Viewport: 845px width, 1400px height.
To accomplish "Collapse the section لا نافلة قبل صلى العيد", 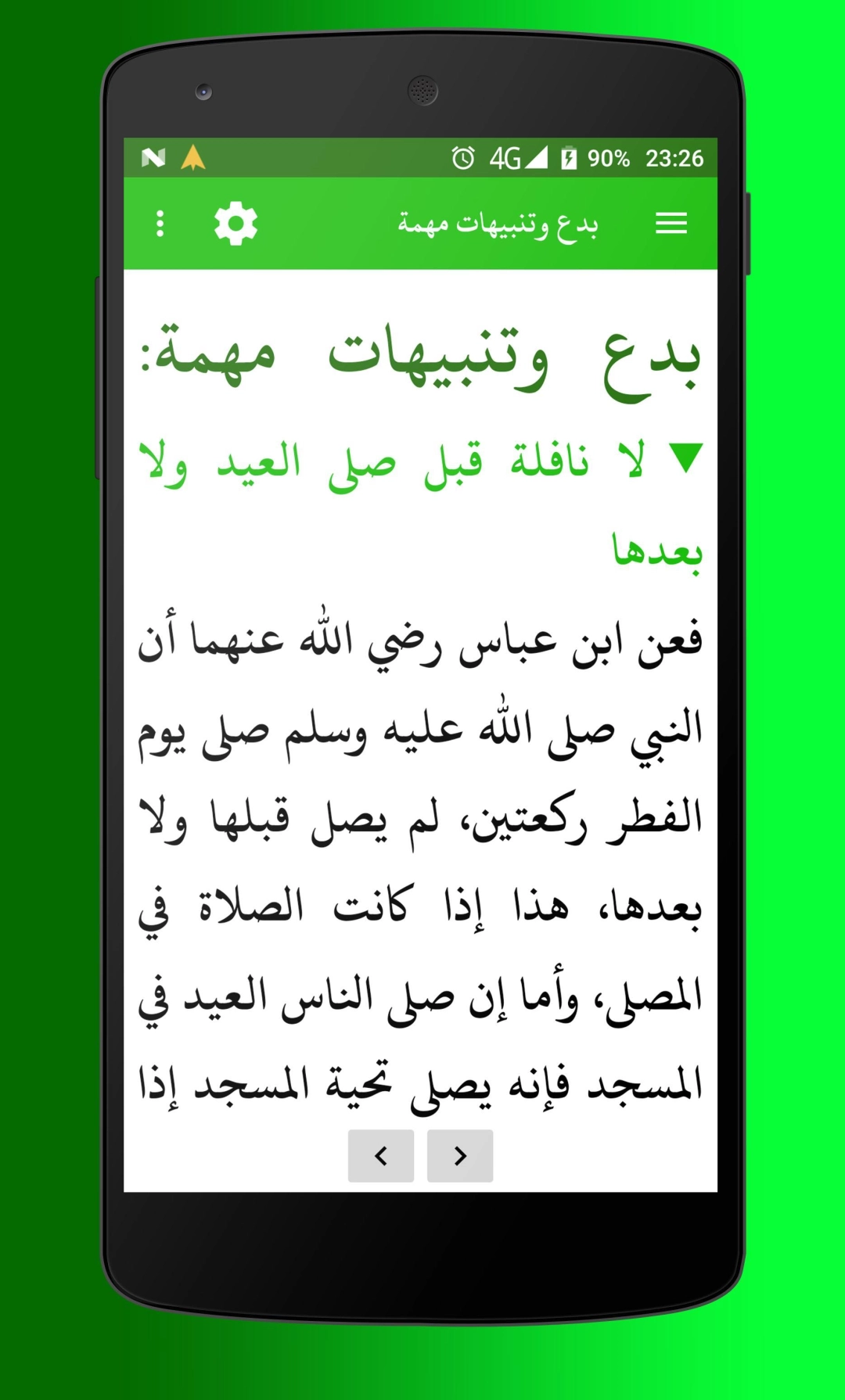I will (x=686, y=458).
